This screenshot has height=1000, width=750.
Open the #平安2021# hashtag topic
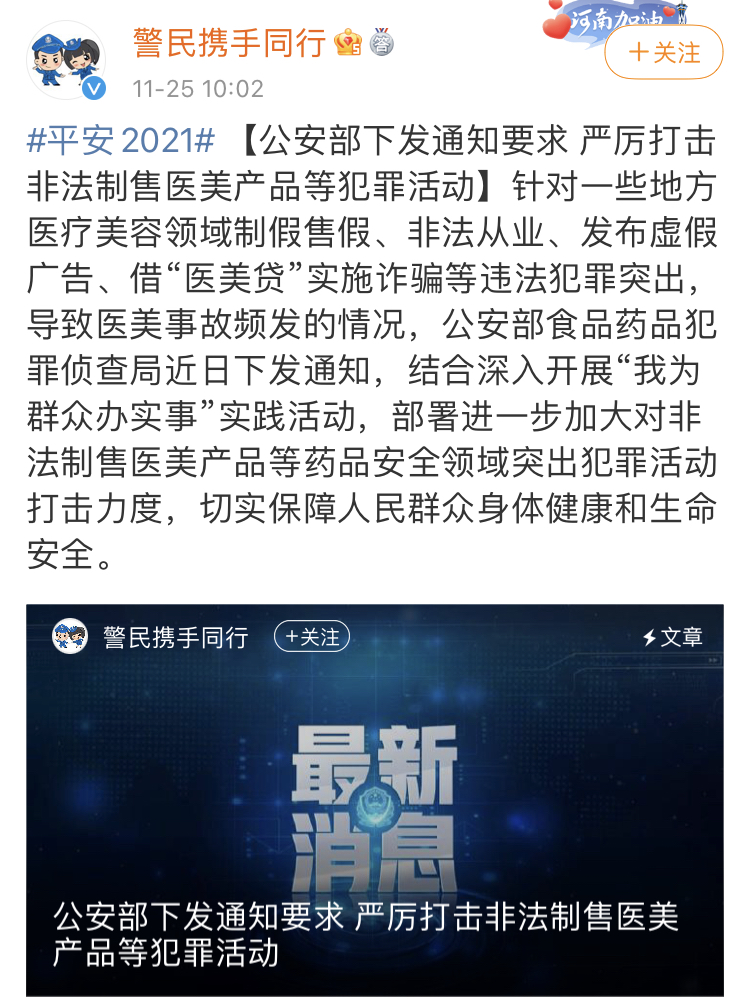(120, 142)
